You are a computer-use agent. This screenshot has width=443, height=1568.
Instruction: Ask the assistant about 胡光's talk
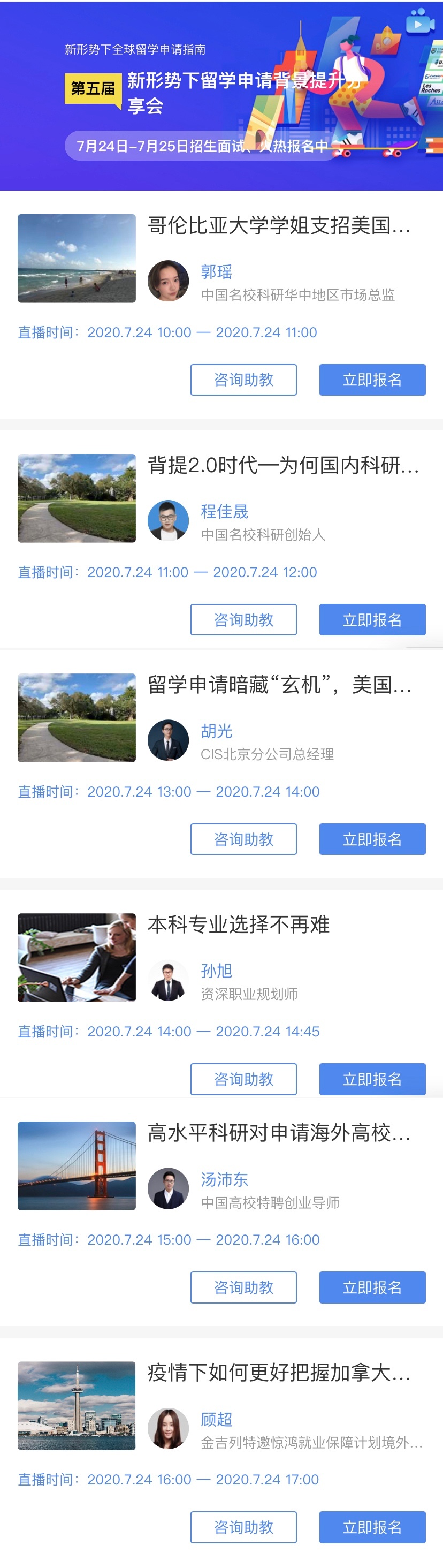(x=243, y=839)
